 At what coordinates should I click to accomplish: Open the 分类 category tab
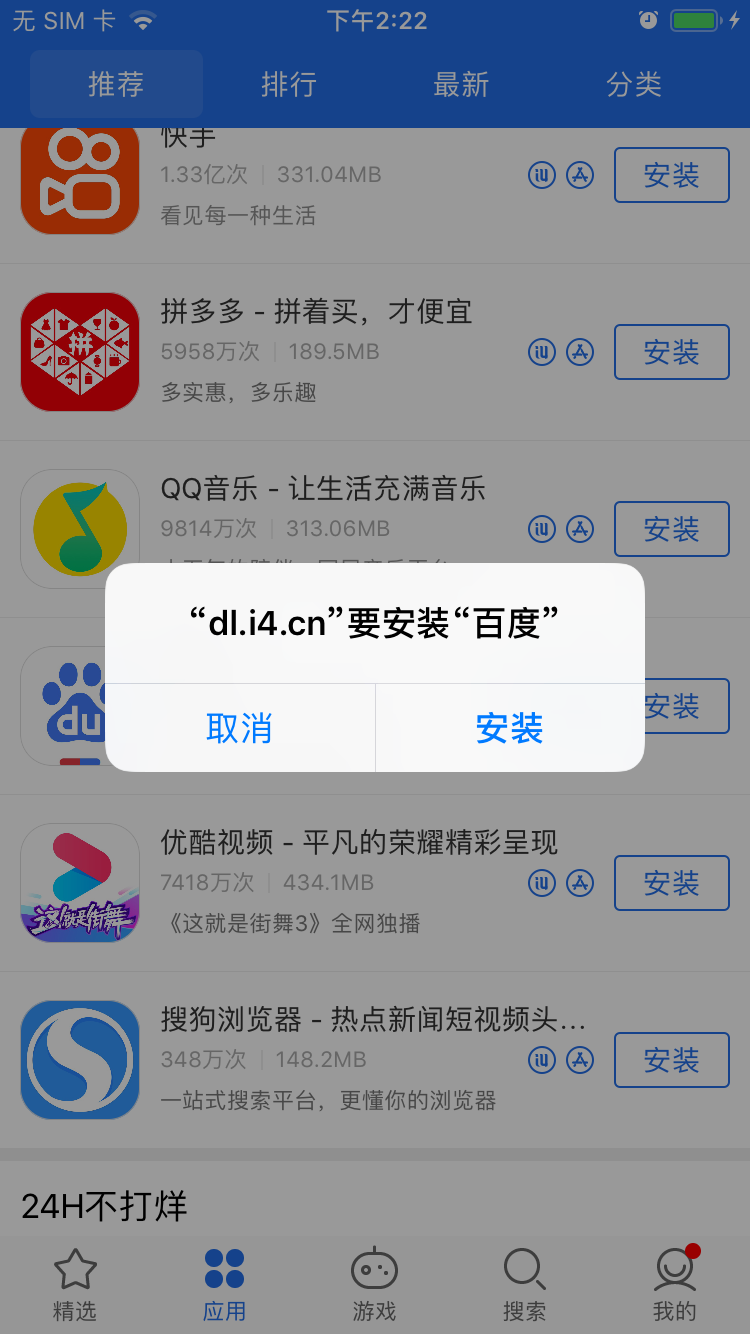pos(633,86)
